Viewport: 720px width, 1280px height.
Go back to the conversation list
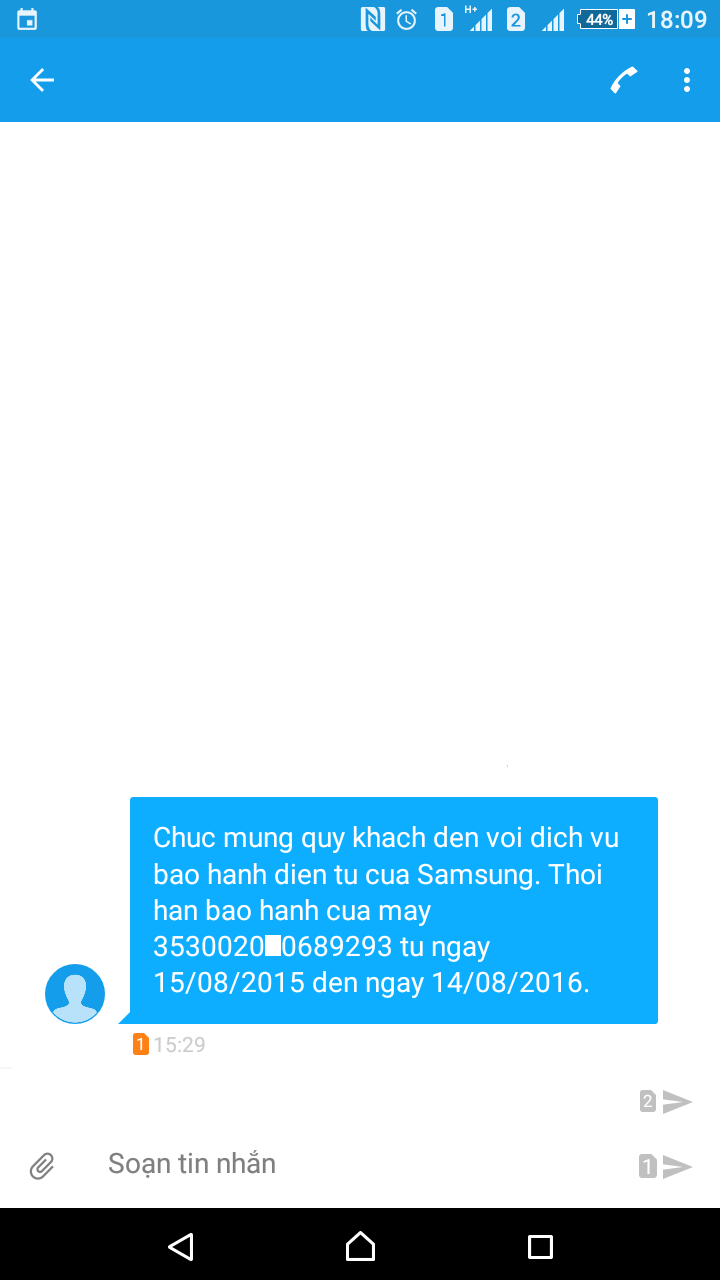pos(41,80)
